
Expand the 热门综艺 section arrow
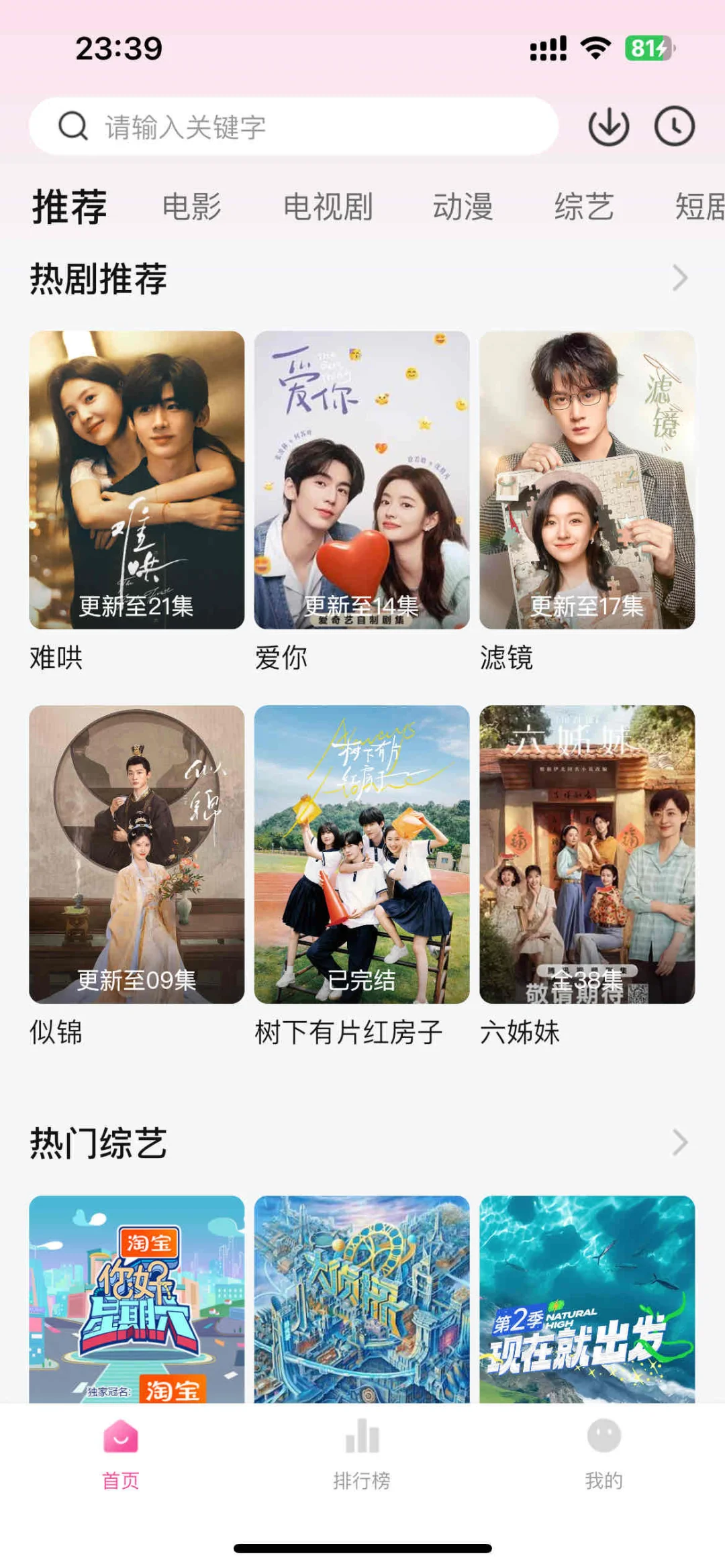click(x=679, y=1143)
